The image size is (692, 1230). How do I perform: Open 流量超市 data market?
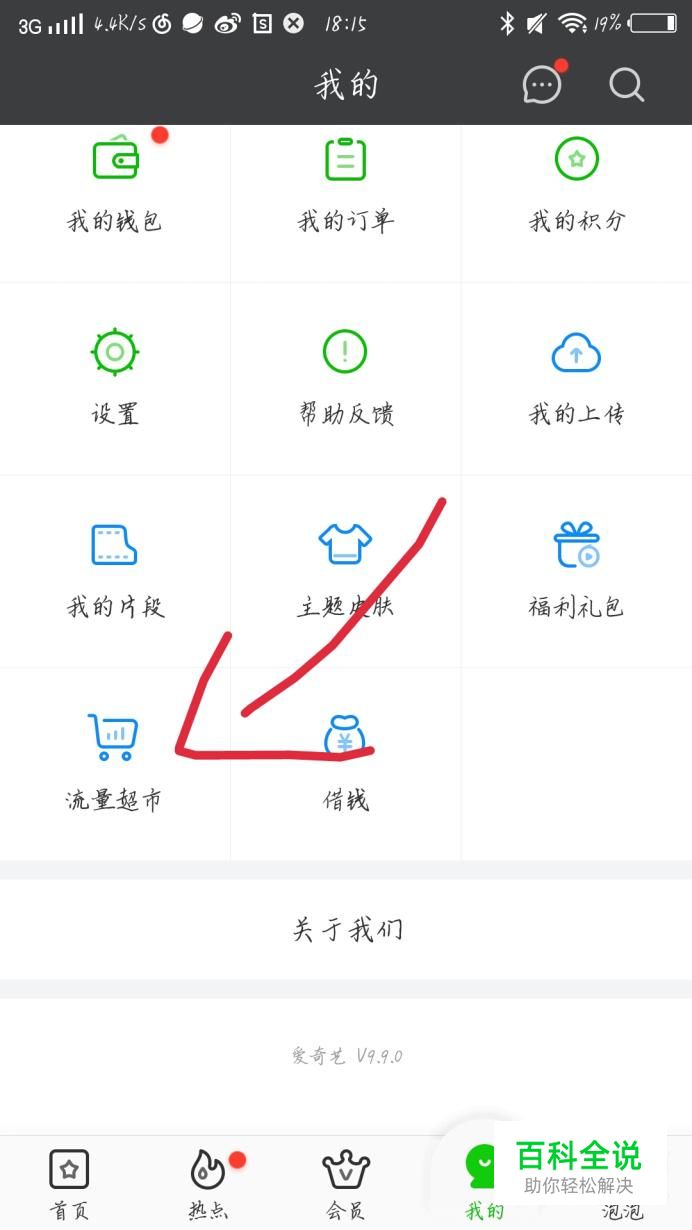[115, 764]
